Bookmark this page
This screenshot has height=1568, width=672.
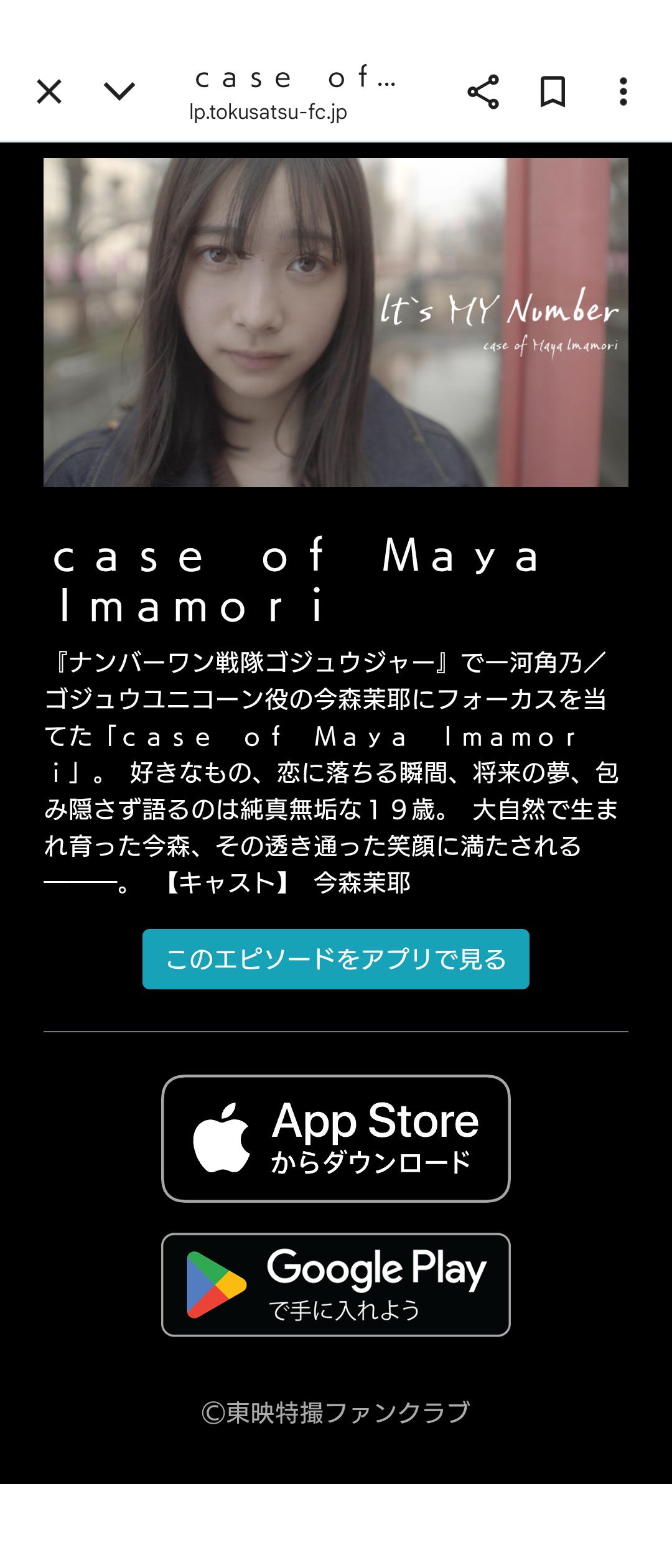tap(553, 92)
